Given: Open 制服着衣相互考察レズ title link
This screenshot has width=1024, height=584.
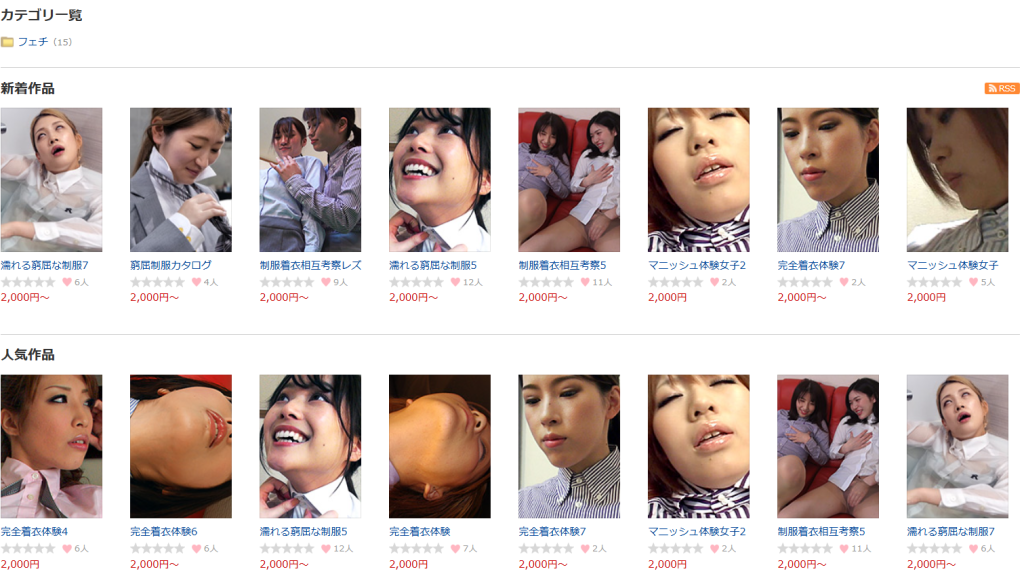Looking at the screenshot, I should tap(310, 265).
